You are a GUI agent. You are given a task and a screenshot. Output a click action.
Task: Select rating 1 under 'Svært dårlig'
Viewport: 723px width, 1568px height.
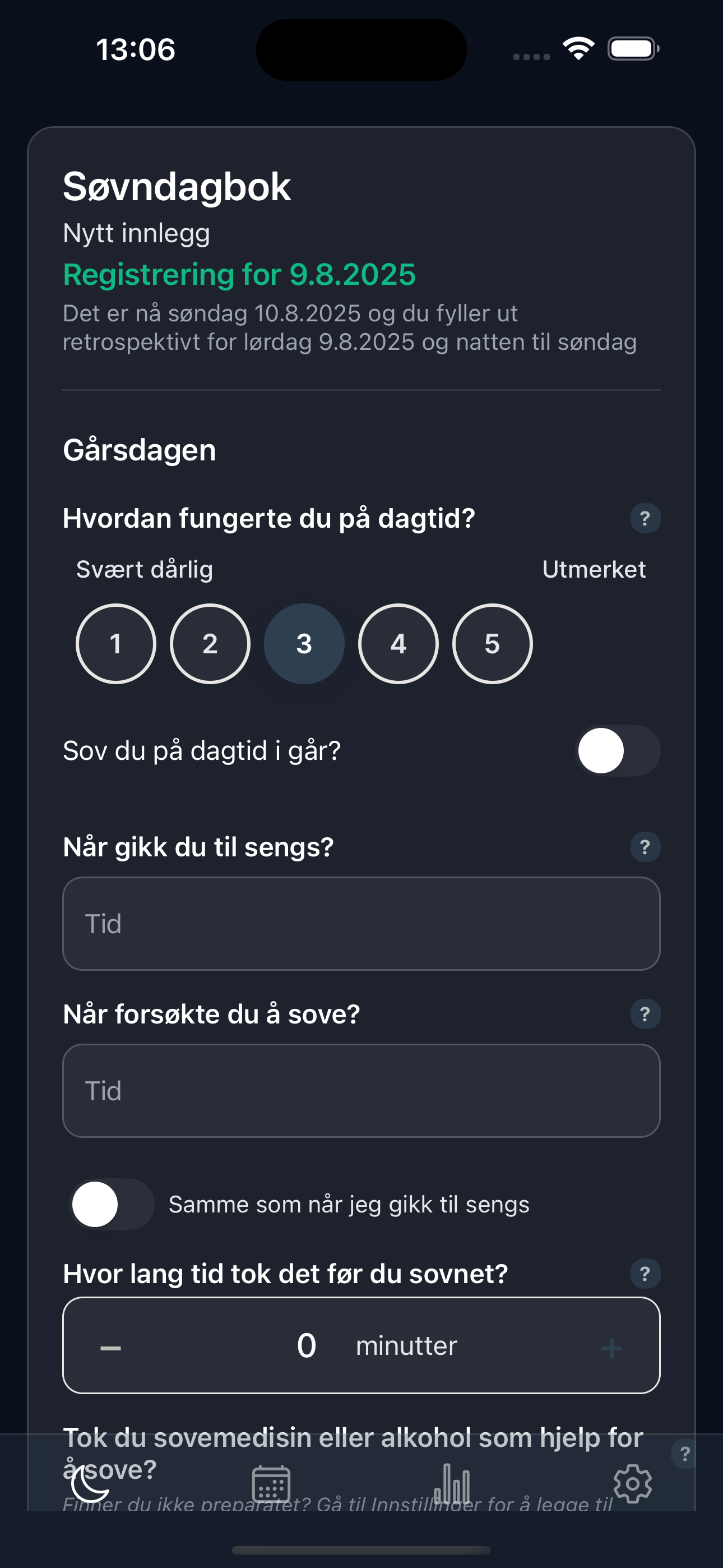[115, 644]
